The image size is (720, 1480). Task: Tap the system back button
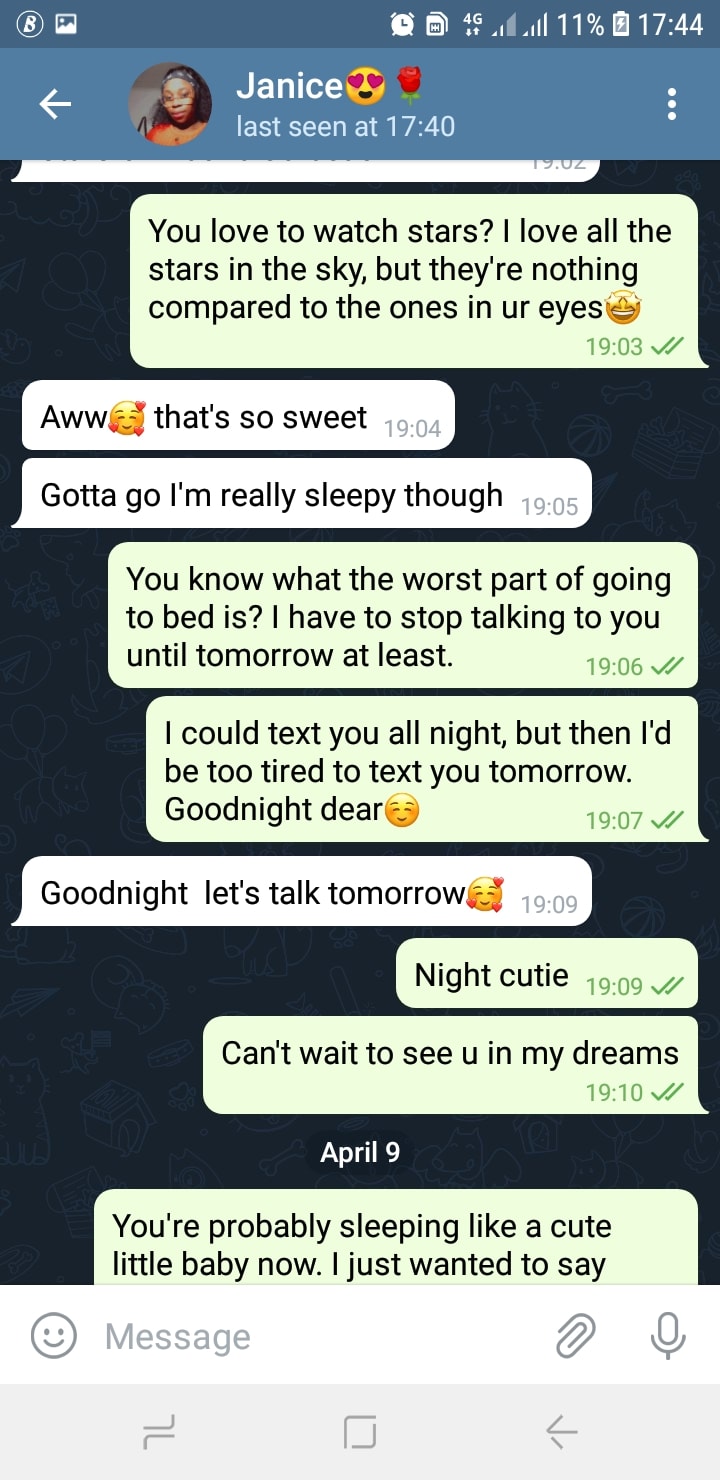click(x=561, y=1434)
